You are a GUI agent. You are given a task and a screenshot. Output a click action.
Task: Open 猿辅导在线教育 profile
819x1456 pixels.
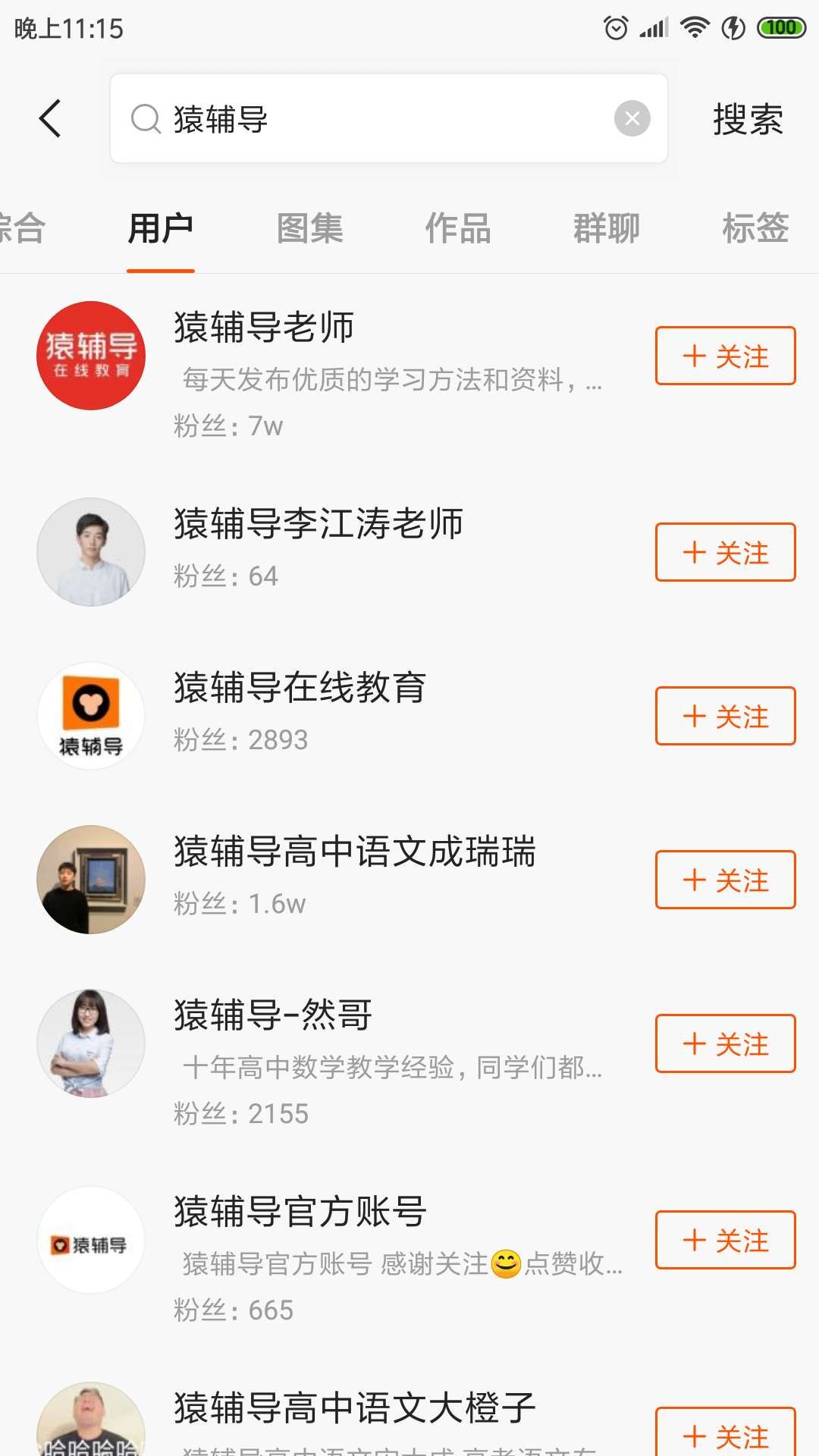coord(300,688)
